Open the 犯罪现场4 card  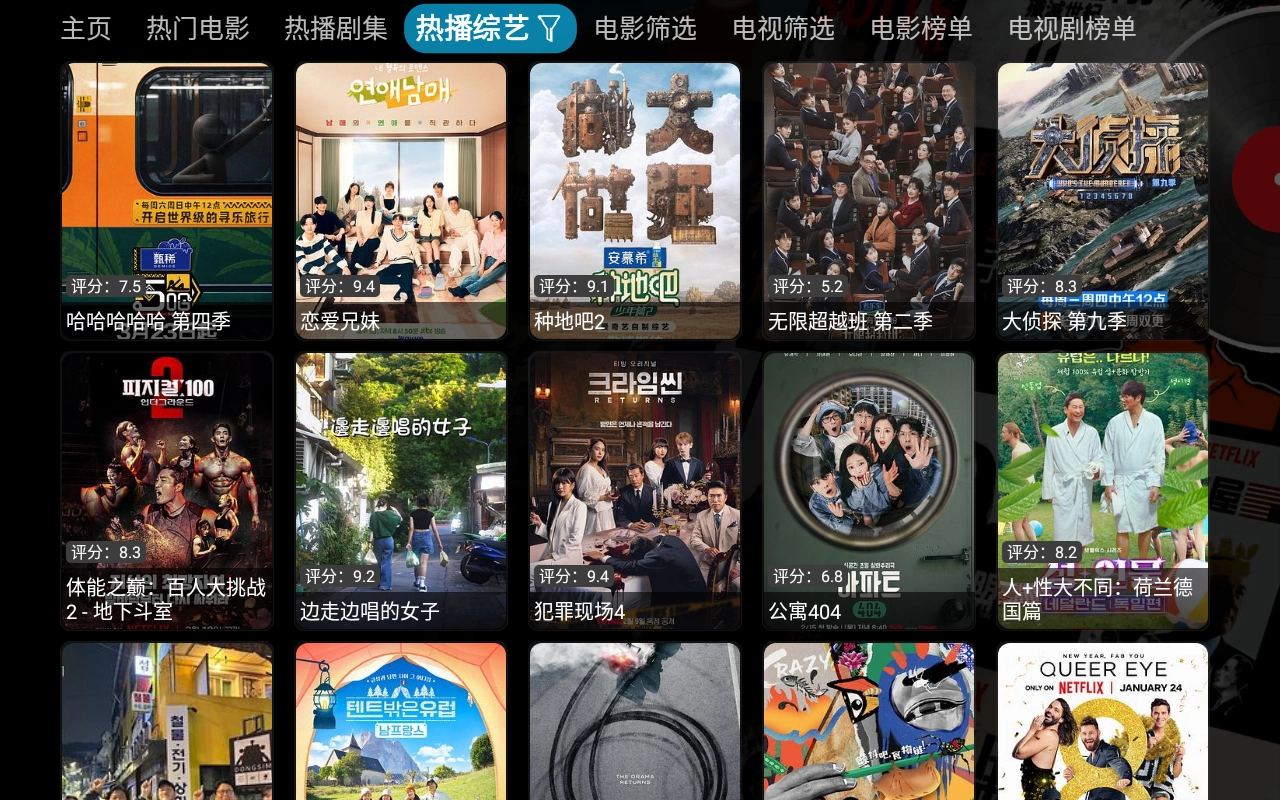pos(635,490)
